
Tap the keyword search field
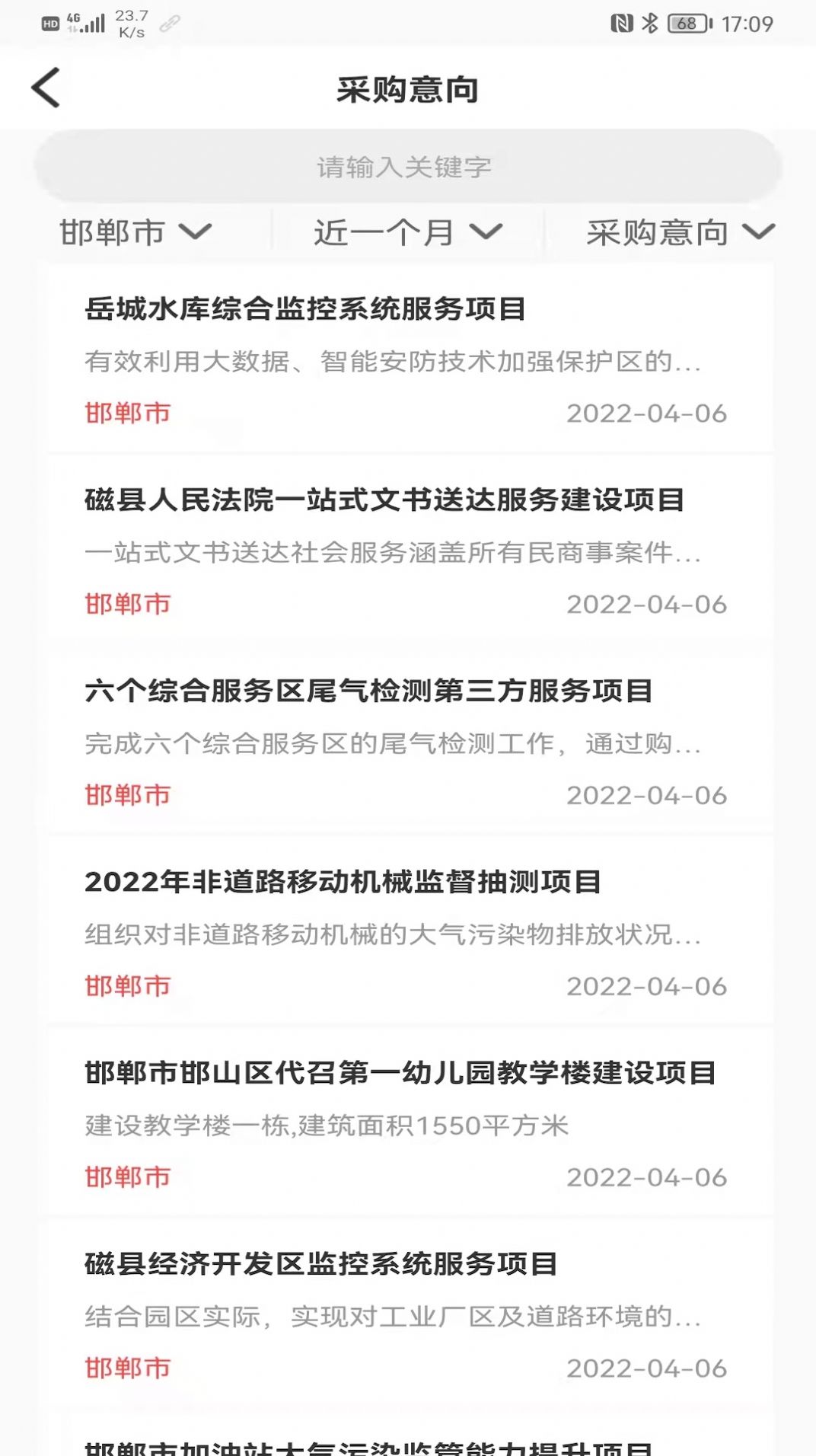406,167
